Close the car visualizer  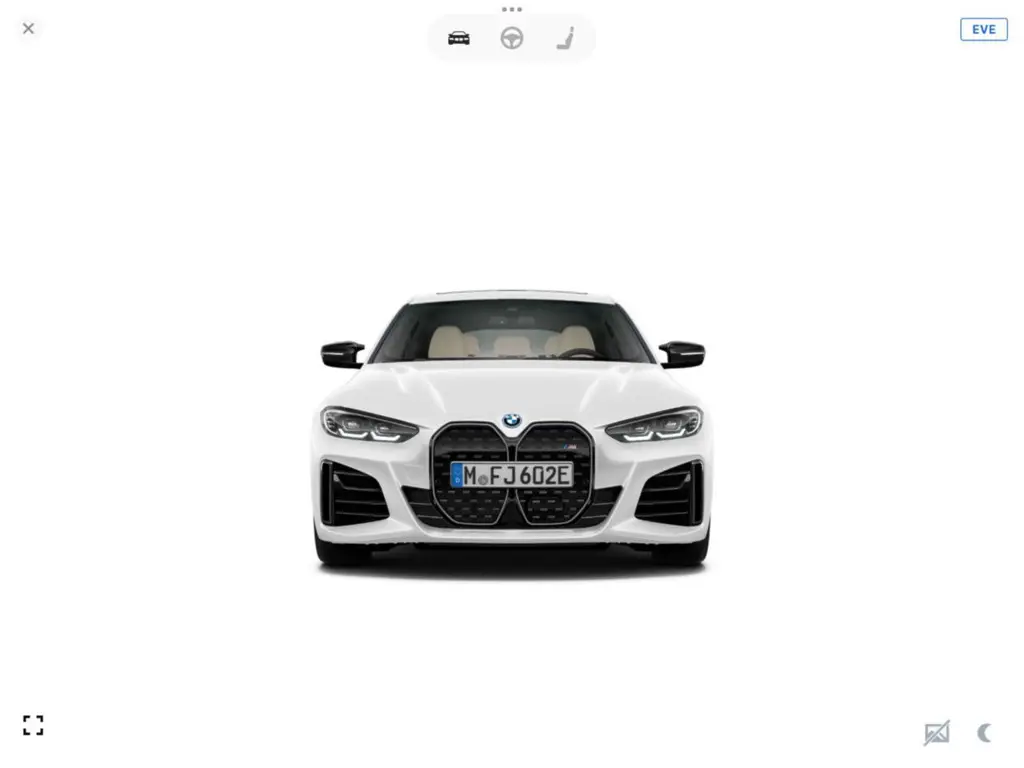point(28,29)
